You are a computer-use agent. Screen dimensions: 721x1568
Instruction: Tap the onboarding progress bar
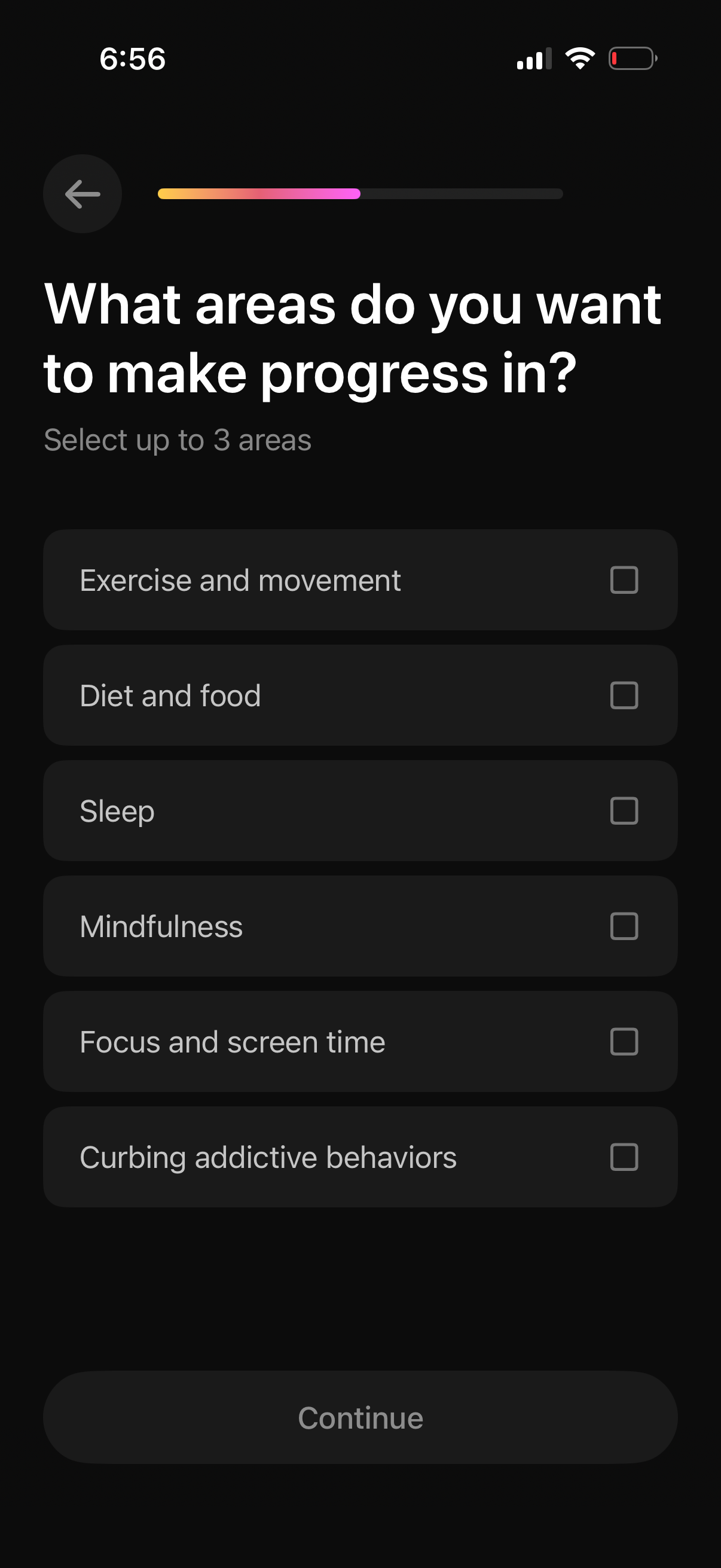(x=360, y=194)
